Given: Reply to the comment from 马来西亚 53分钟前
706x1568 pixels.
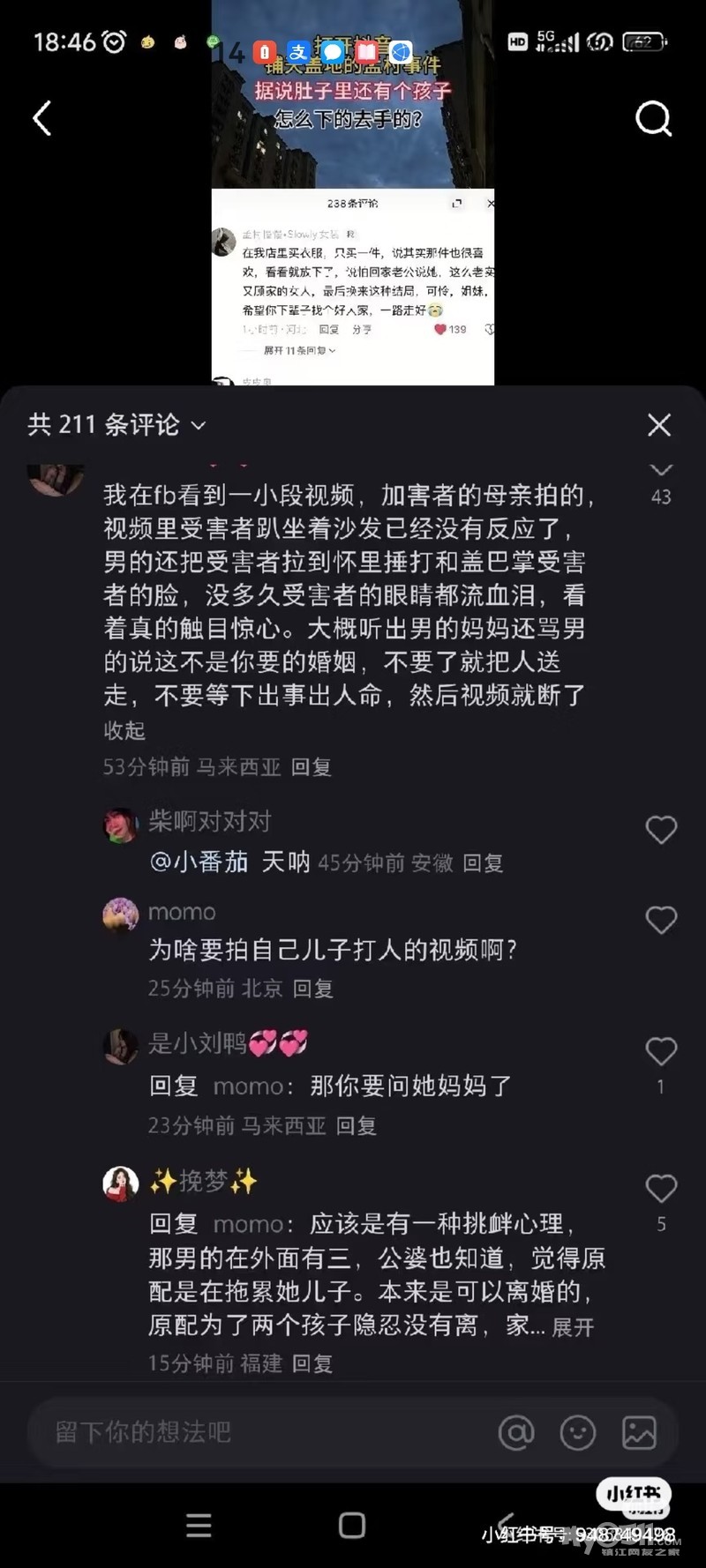Looking at the screenshot, I should click(x=312, y=767).
